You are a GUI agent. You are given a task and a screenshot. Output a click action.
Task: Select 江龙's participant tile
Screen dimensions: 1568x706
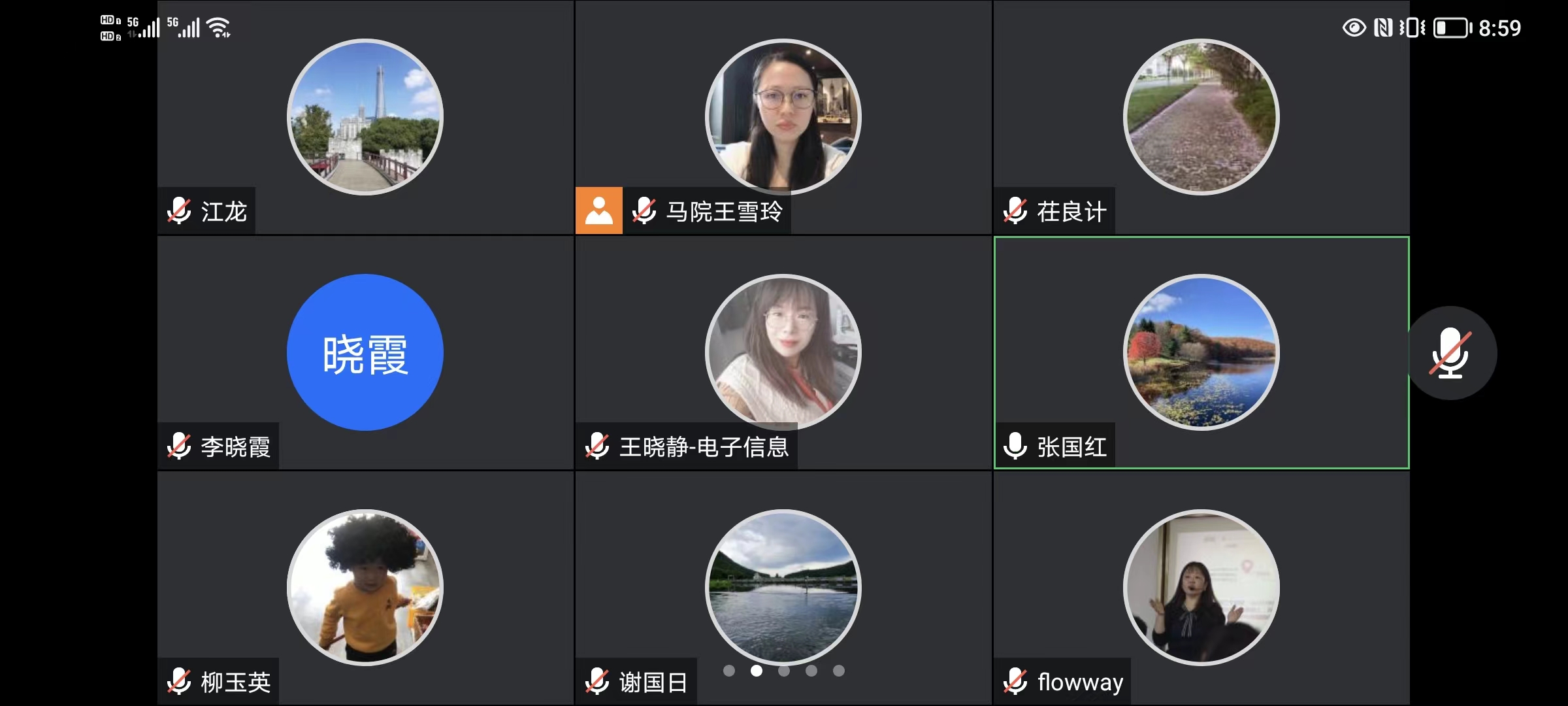click(x=365, y=118)
